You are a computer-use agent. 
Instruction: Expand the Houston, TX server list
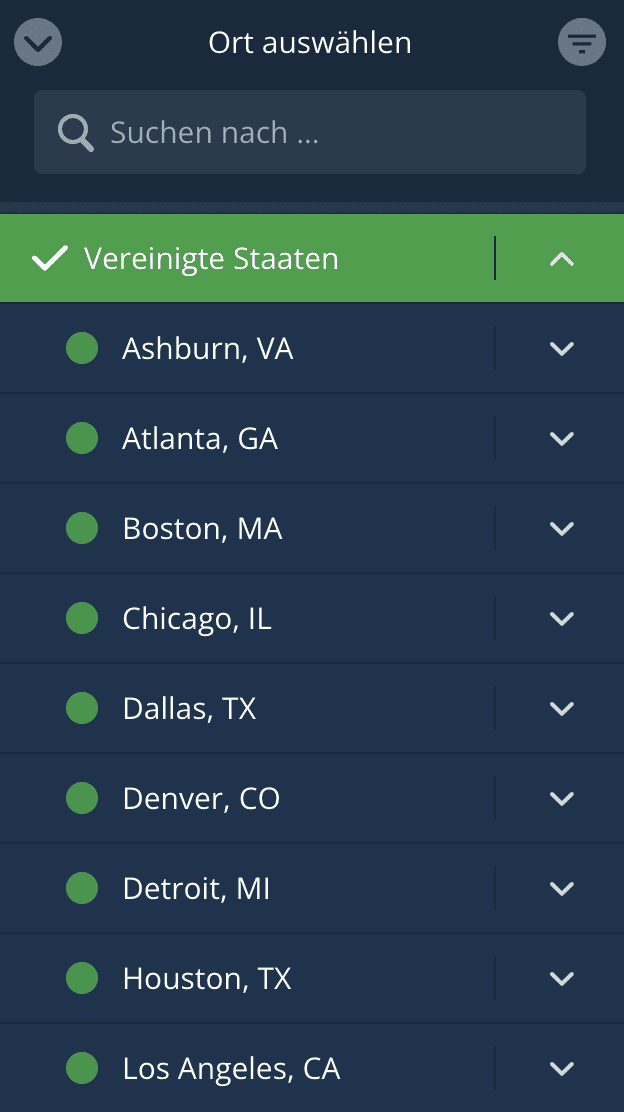[561, 979]
